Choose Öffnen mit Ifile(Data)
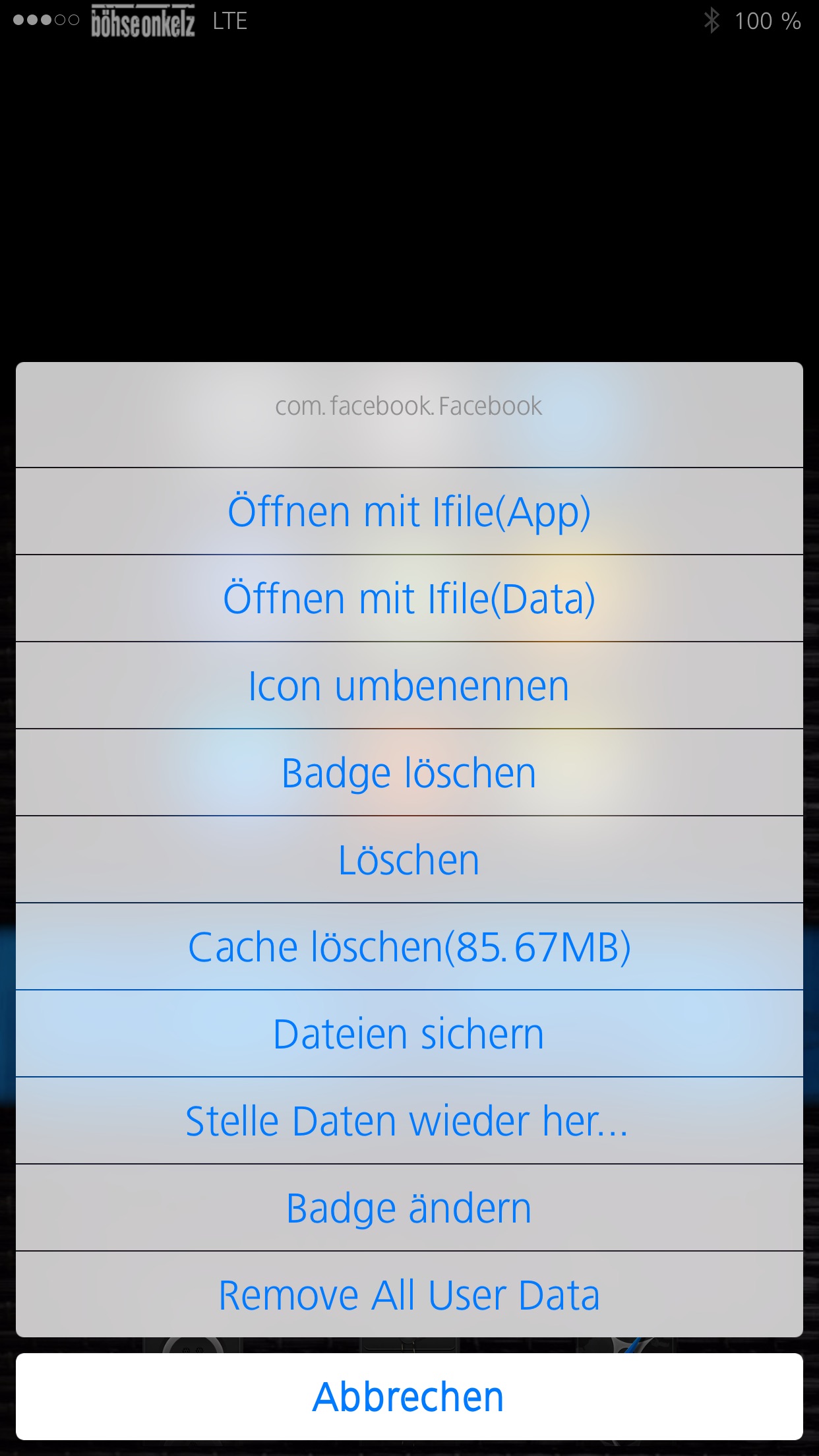The height and width of the screenshot is (1456, 819). click(409, 599)
